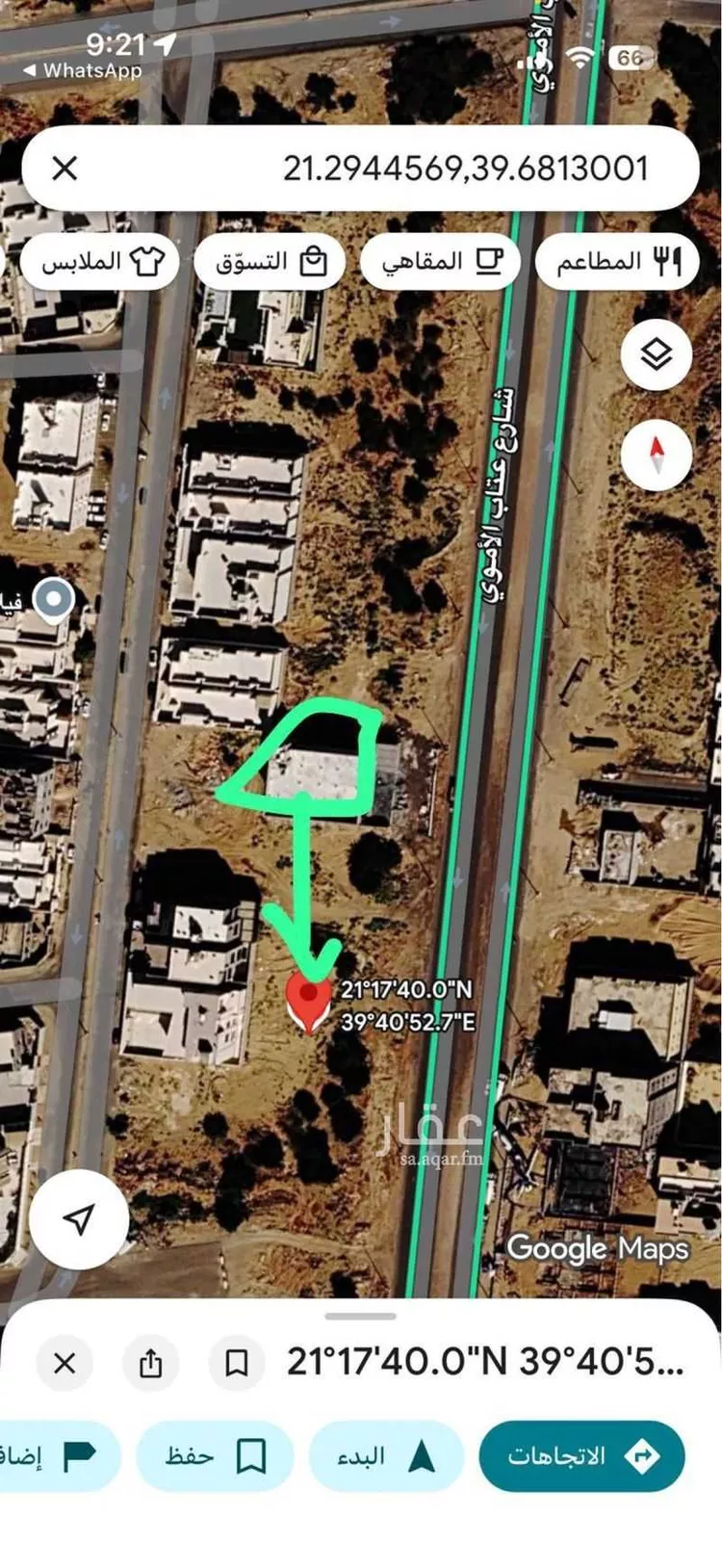The width and height of the screenshot is (722, 1568).
Task: Select the المقاهي cafes chip
Action: (441, 261)
